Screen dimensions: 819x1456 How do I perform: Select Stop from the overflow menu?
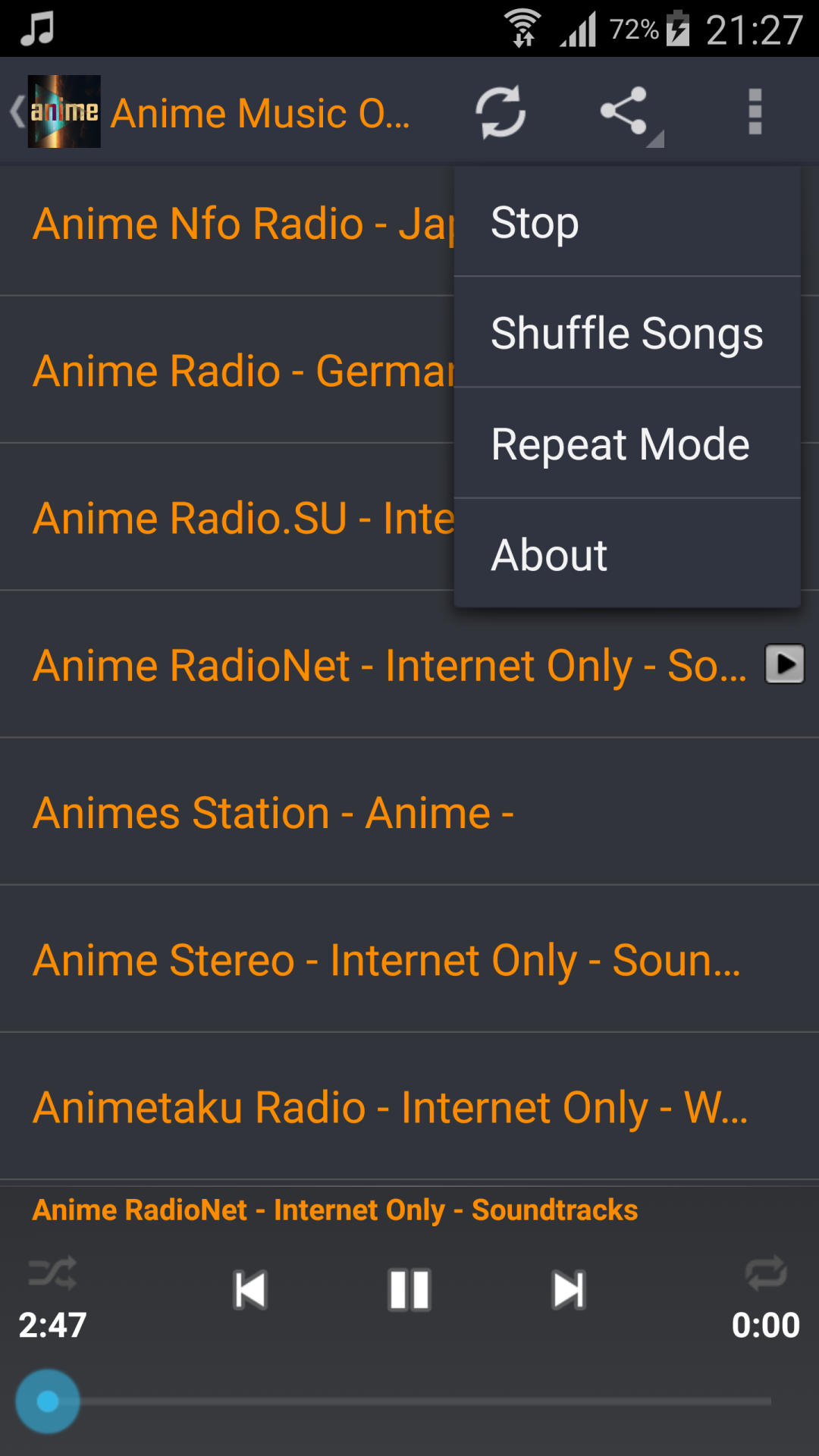(x=626, y=223)
